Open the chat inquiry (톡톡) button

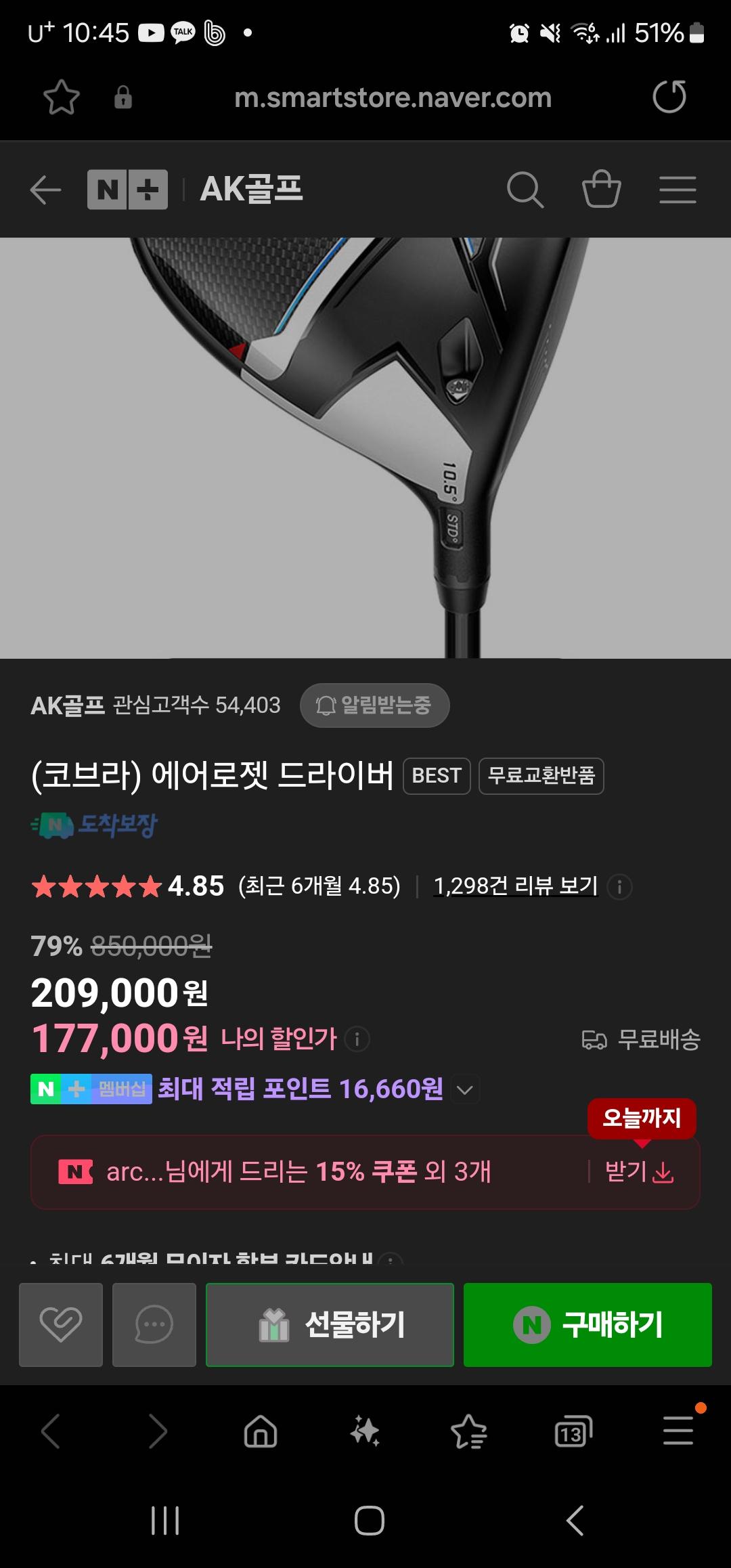coord(154,1324)
